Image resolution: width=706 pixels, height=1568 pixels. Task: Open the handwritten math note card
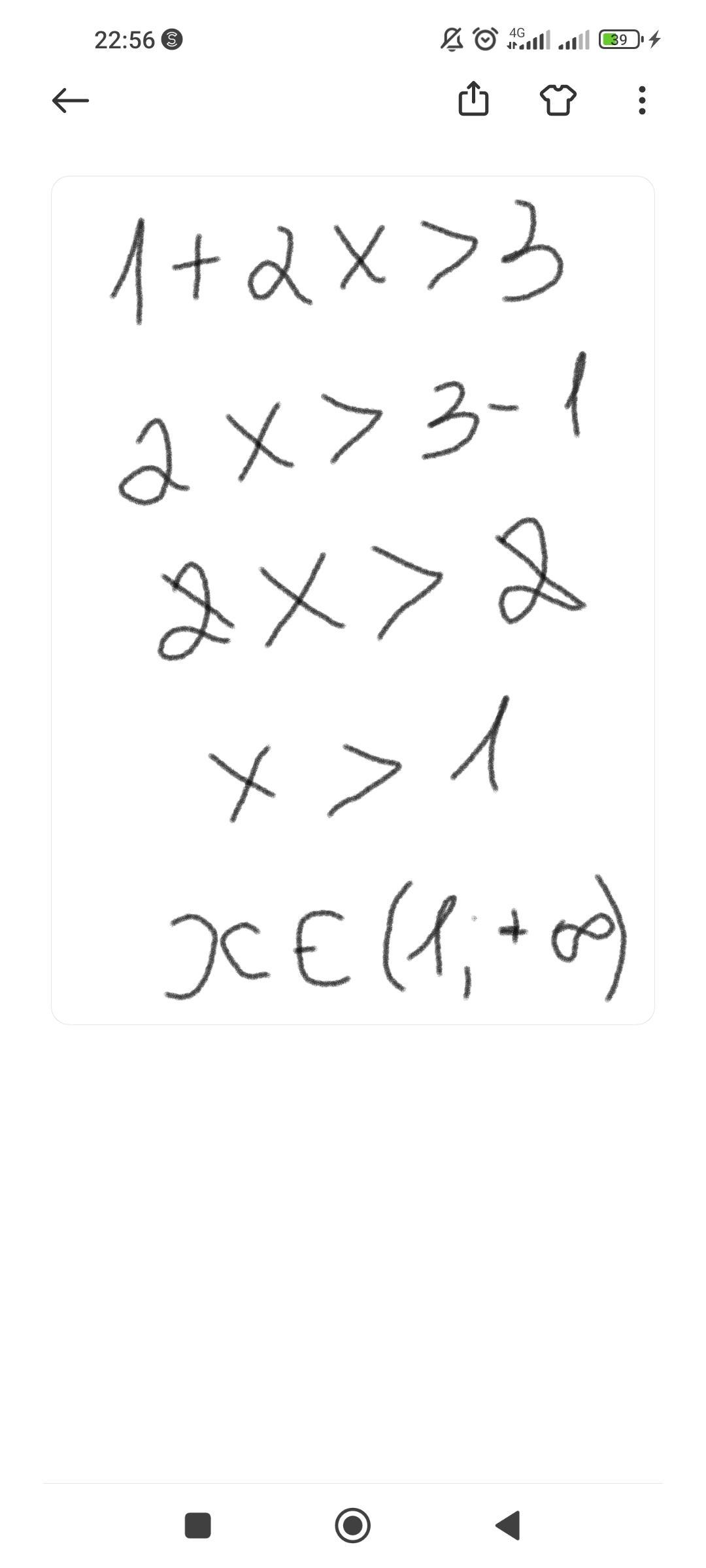[353, 600]
